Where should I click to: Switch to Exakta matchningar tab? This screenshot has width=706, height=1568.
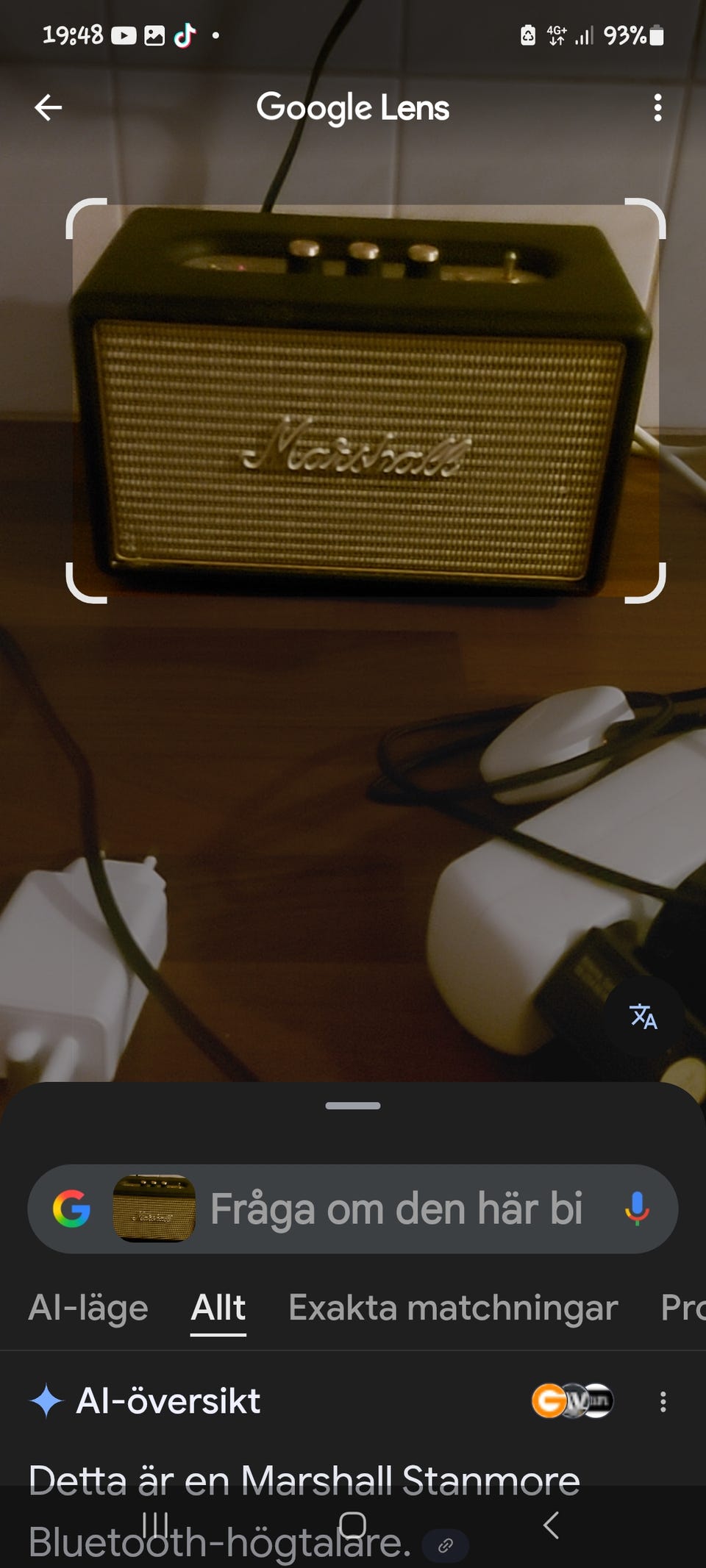click(453, 1308)
